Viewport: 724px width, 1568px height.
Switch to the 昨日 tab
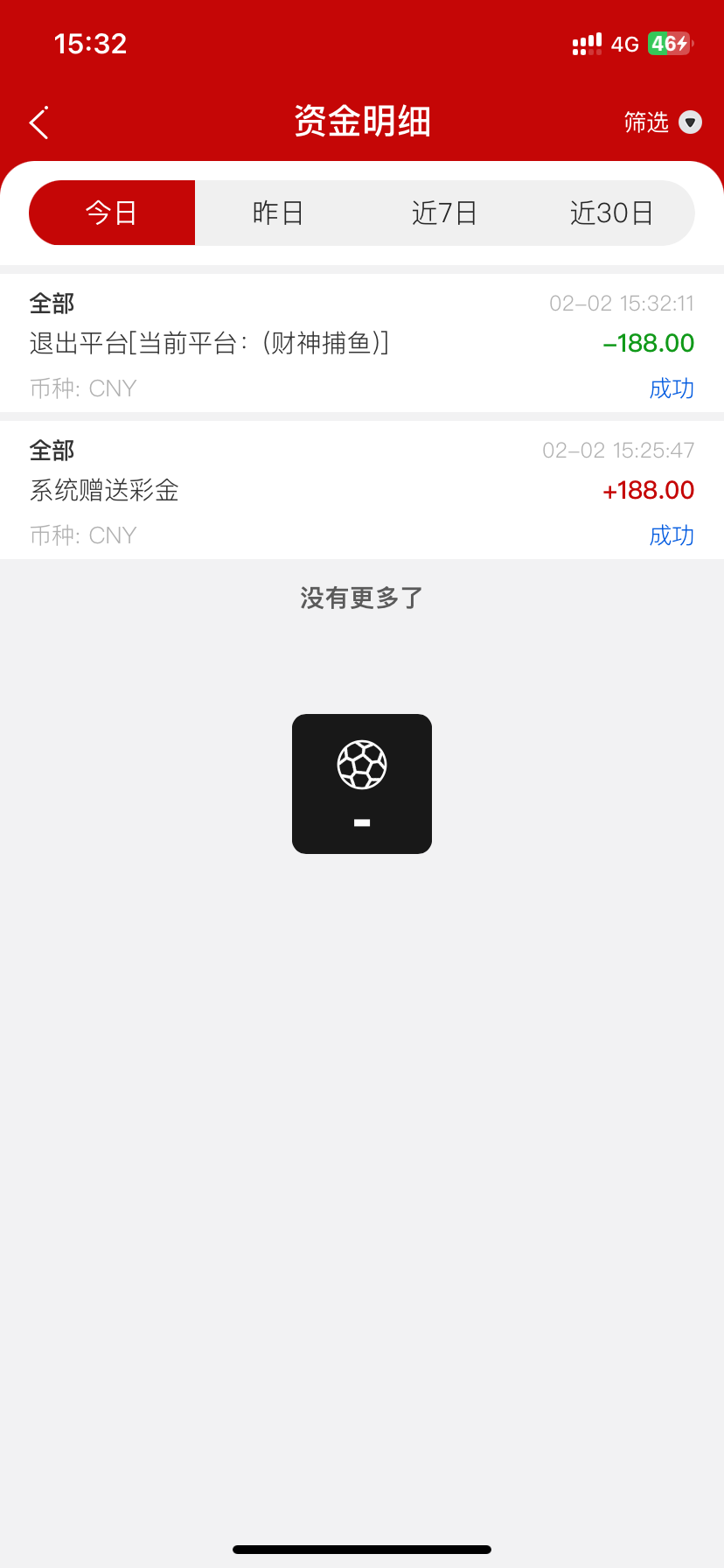[x=278, y=213]
